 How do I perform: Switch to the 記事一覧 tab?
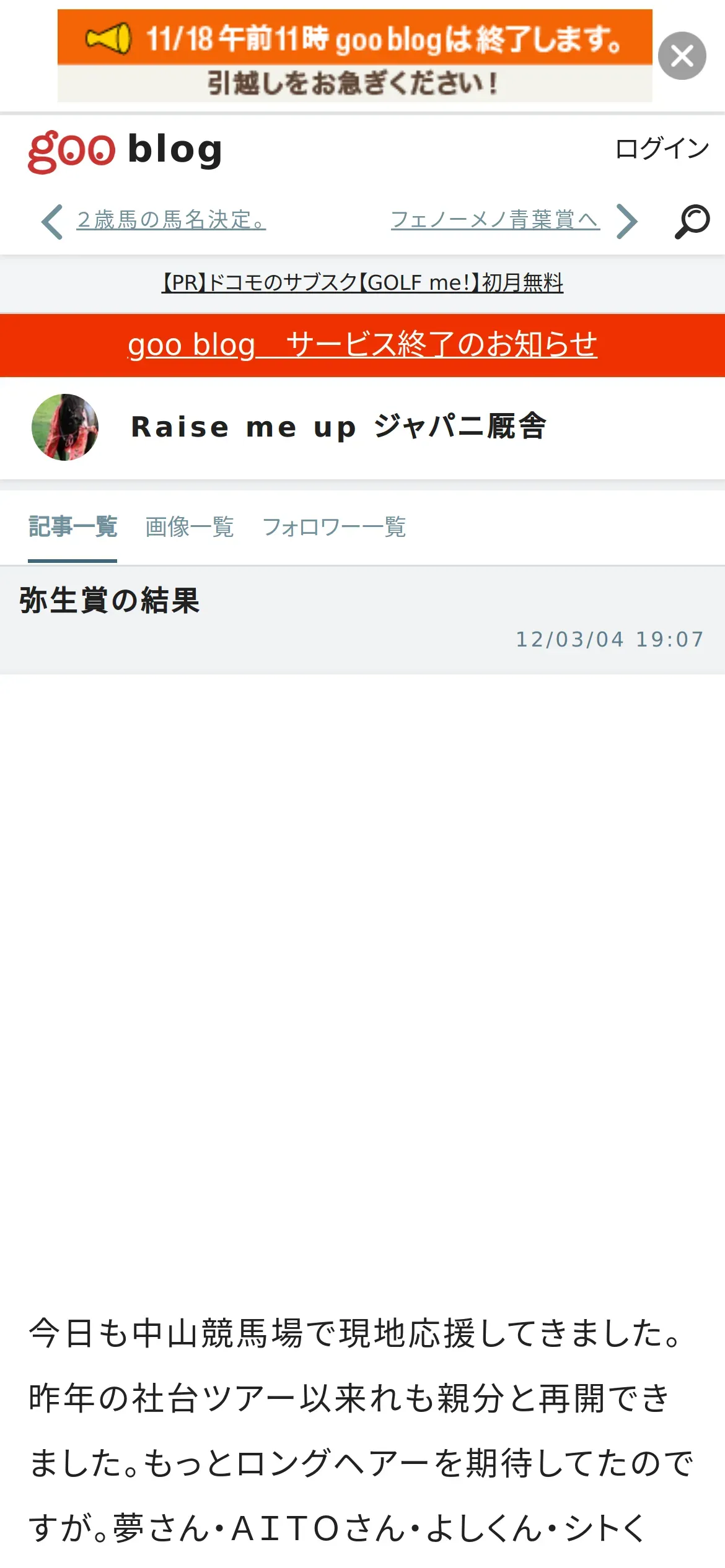(72, 527)
